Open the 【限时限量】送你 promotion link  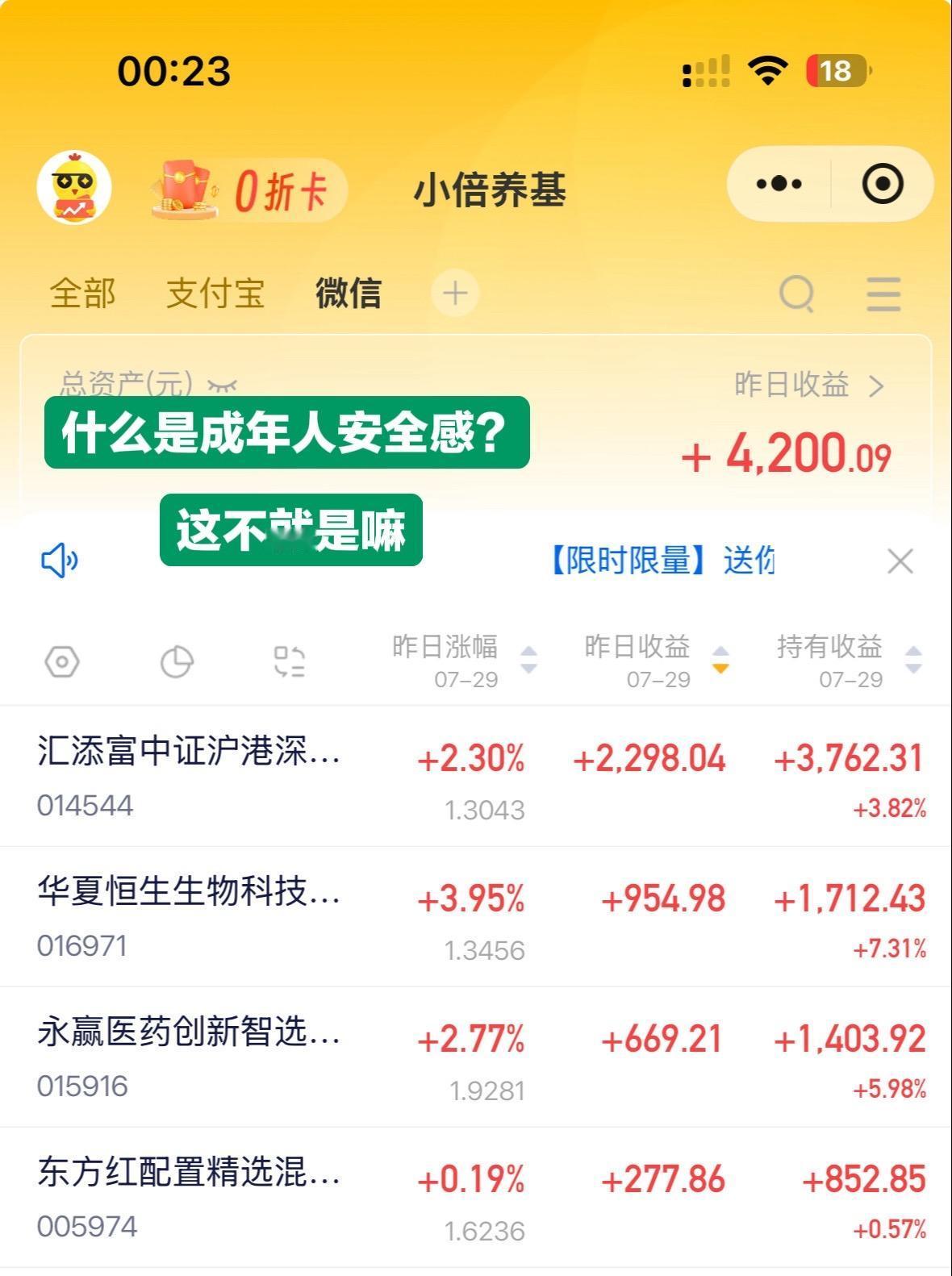click(x=662, y=561)
